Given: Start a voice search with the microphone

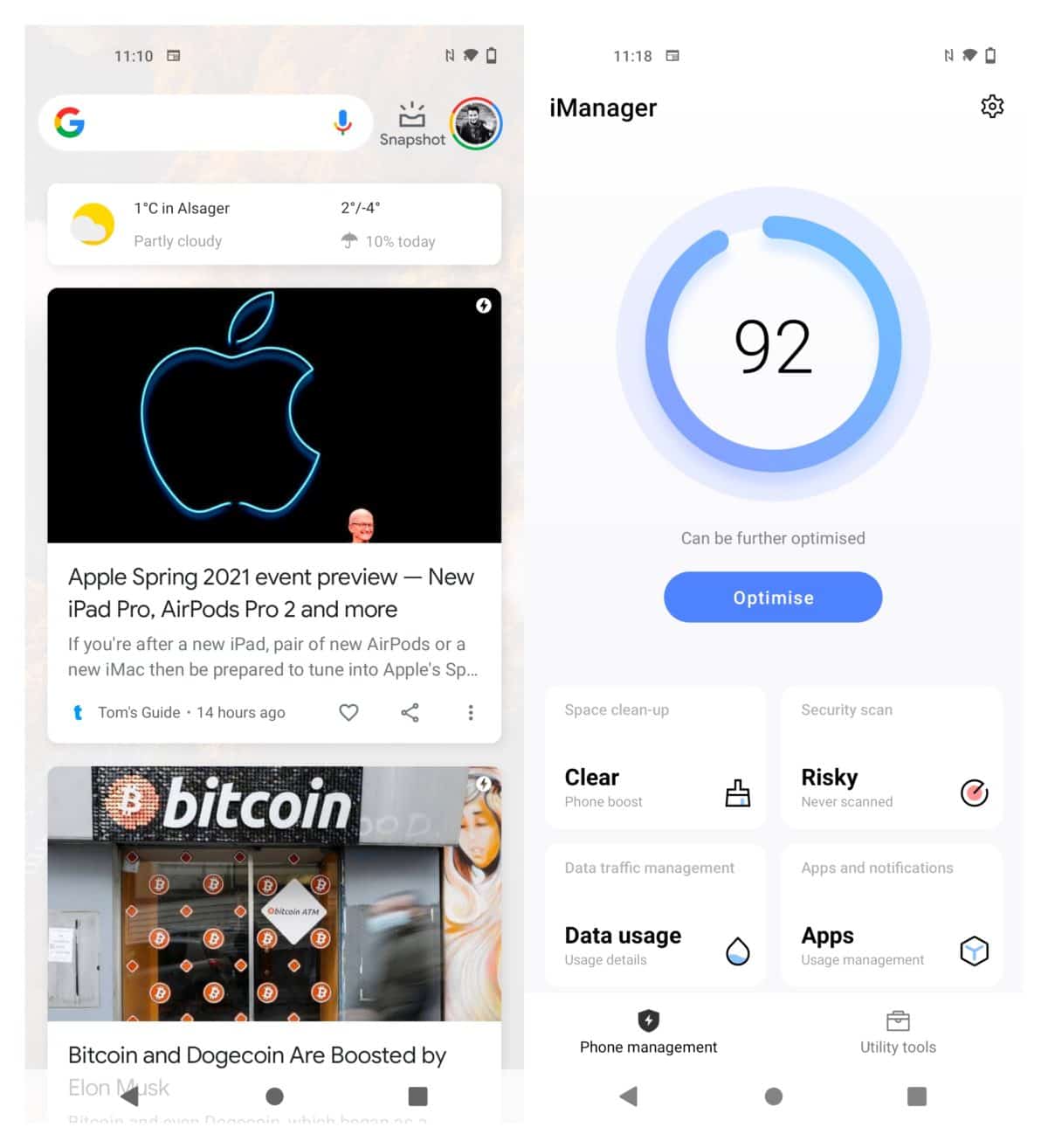Looking at the screenshot, I should coord(342,123).
